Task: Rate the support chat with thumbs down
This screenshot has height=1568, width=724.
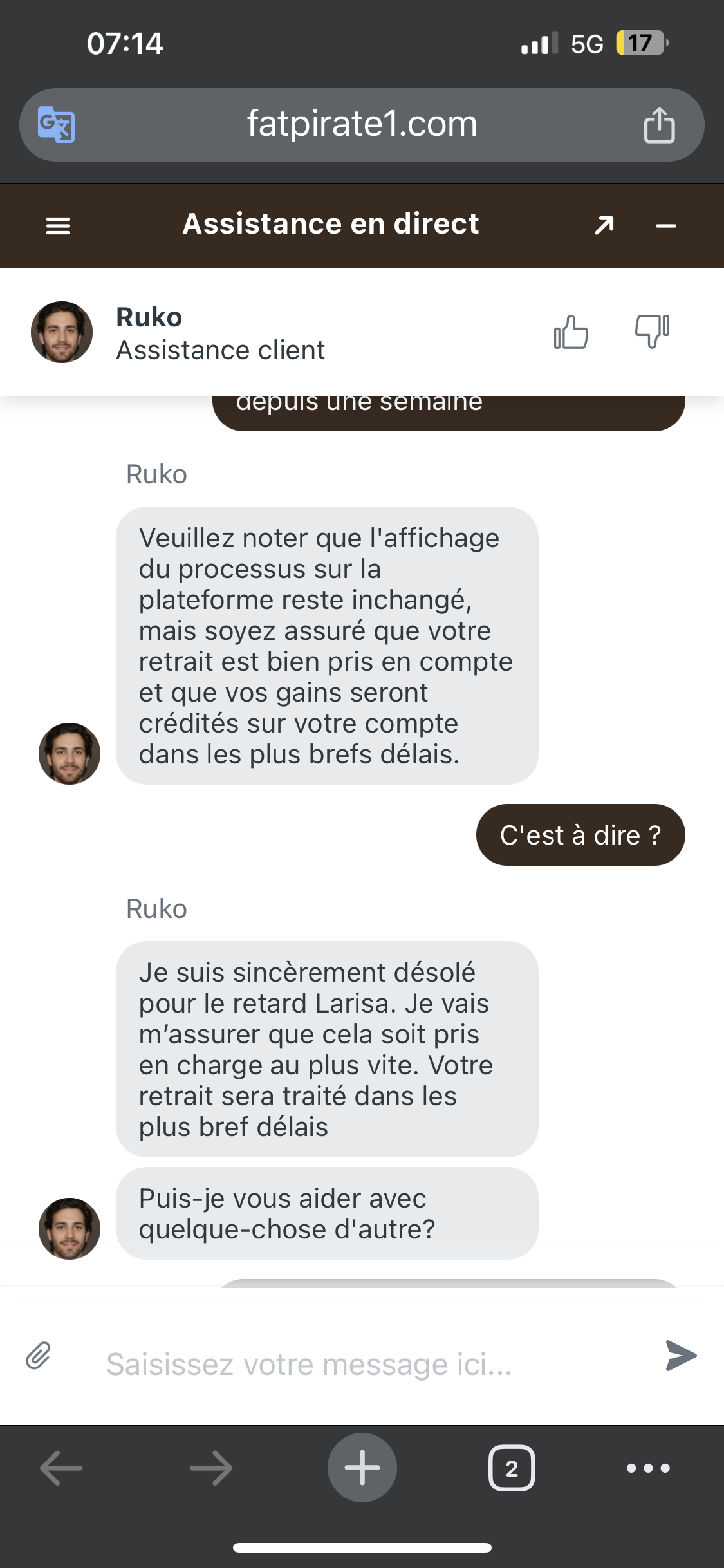Action: click(x=652, y=333)
